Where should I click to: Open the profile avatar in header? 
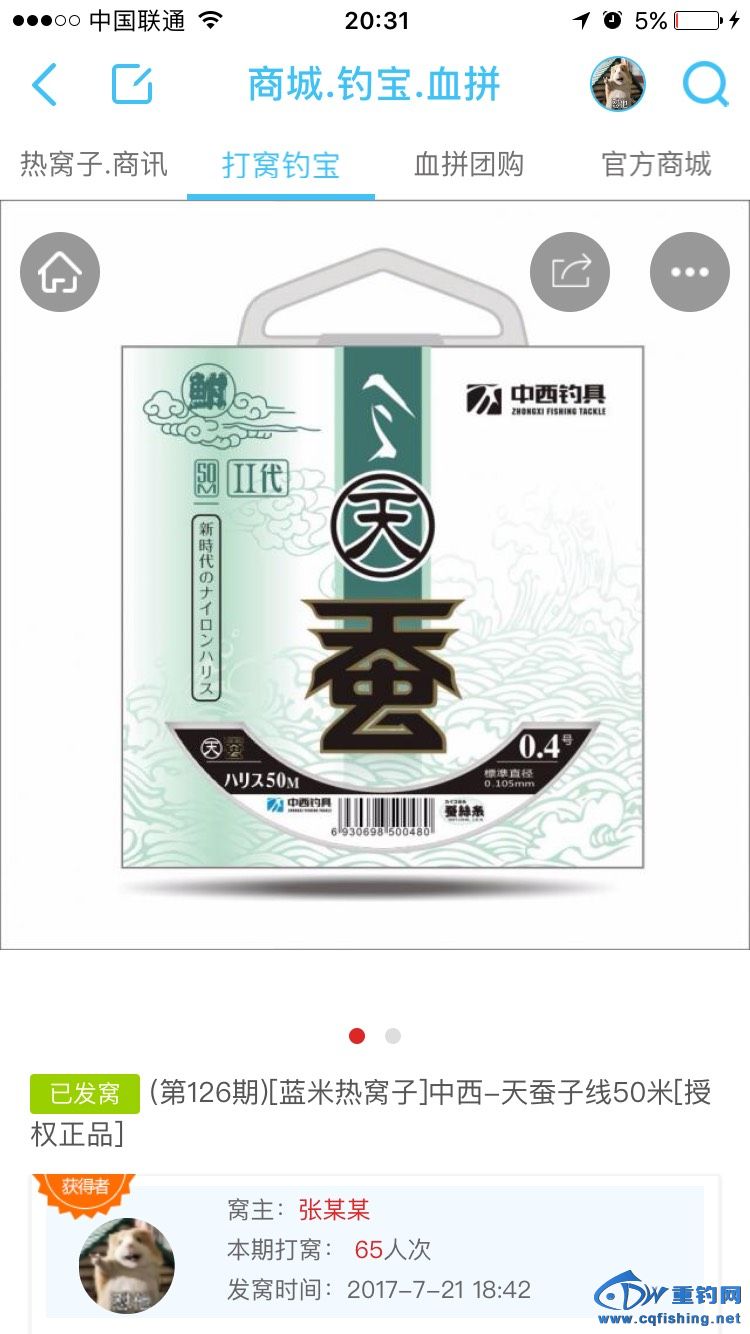(x=618, y=84)
